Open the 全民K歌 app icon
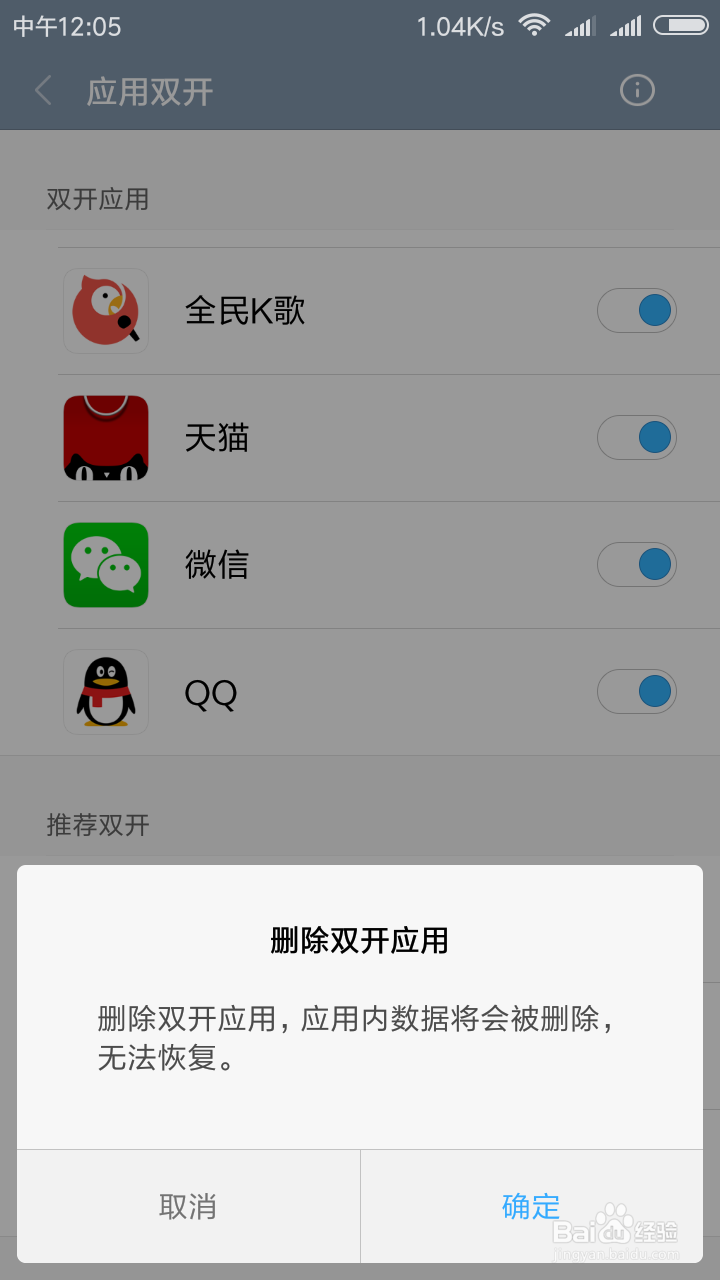Screen dimensions: 720x1280 (105, 310)
